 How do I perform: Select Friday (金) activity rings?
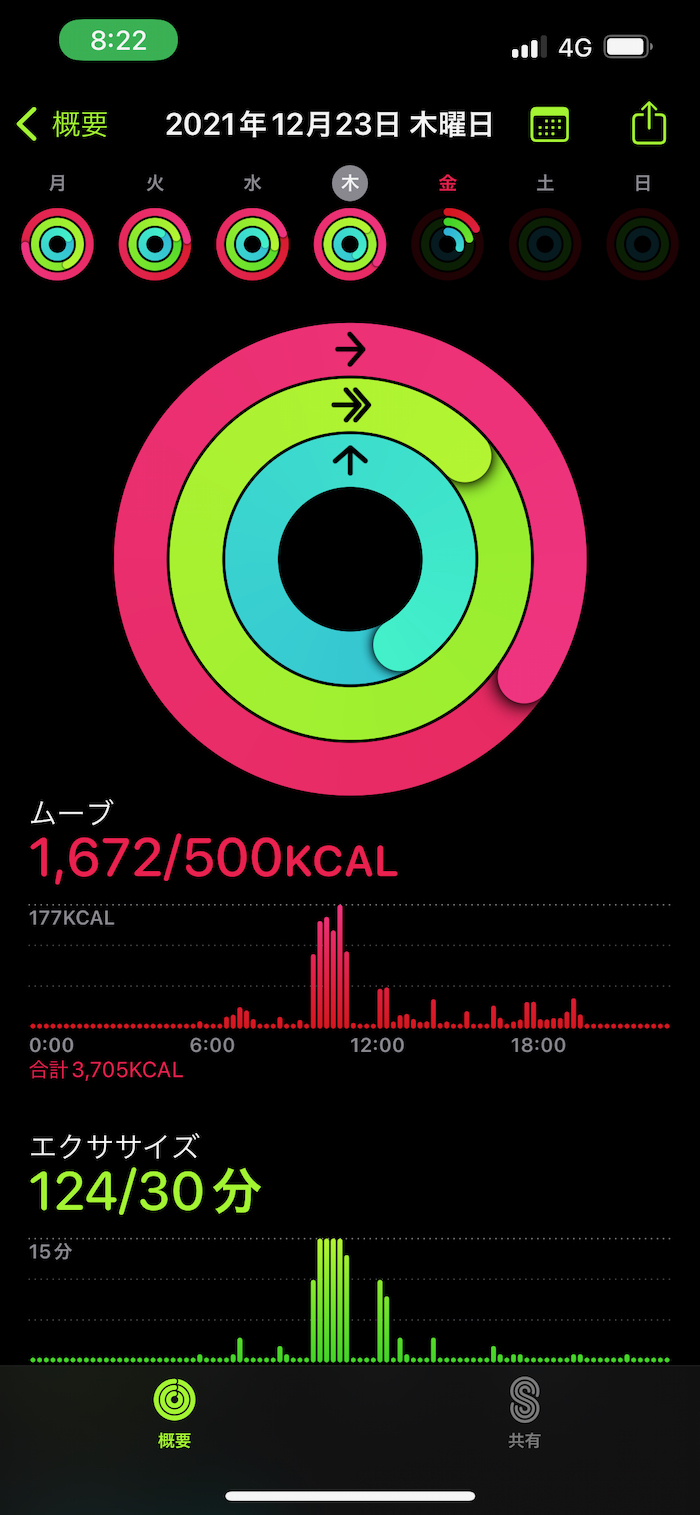coord(448,243)
